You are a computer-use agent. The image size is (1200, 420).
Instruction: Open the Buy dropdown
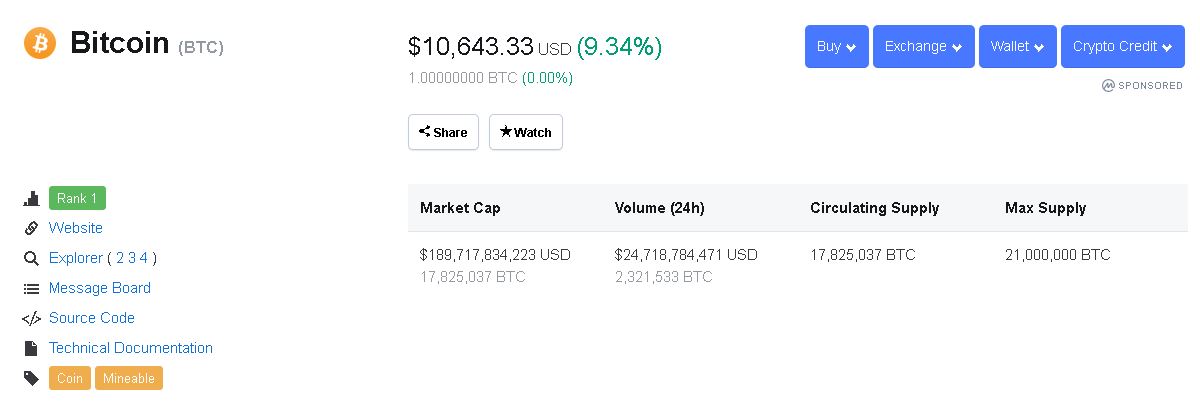point(836,47)
